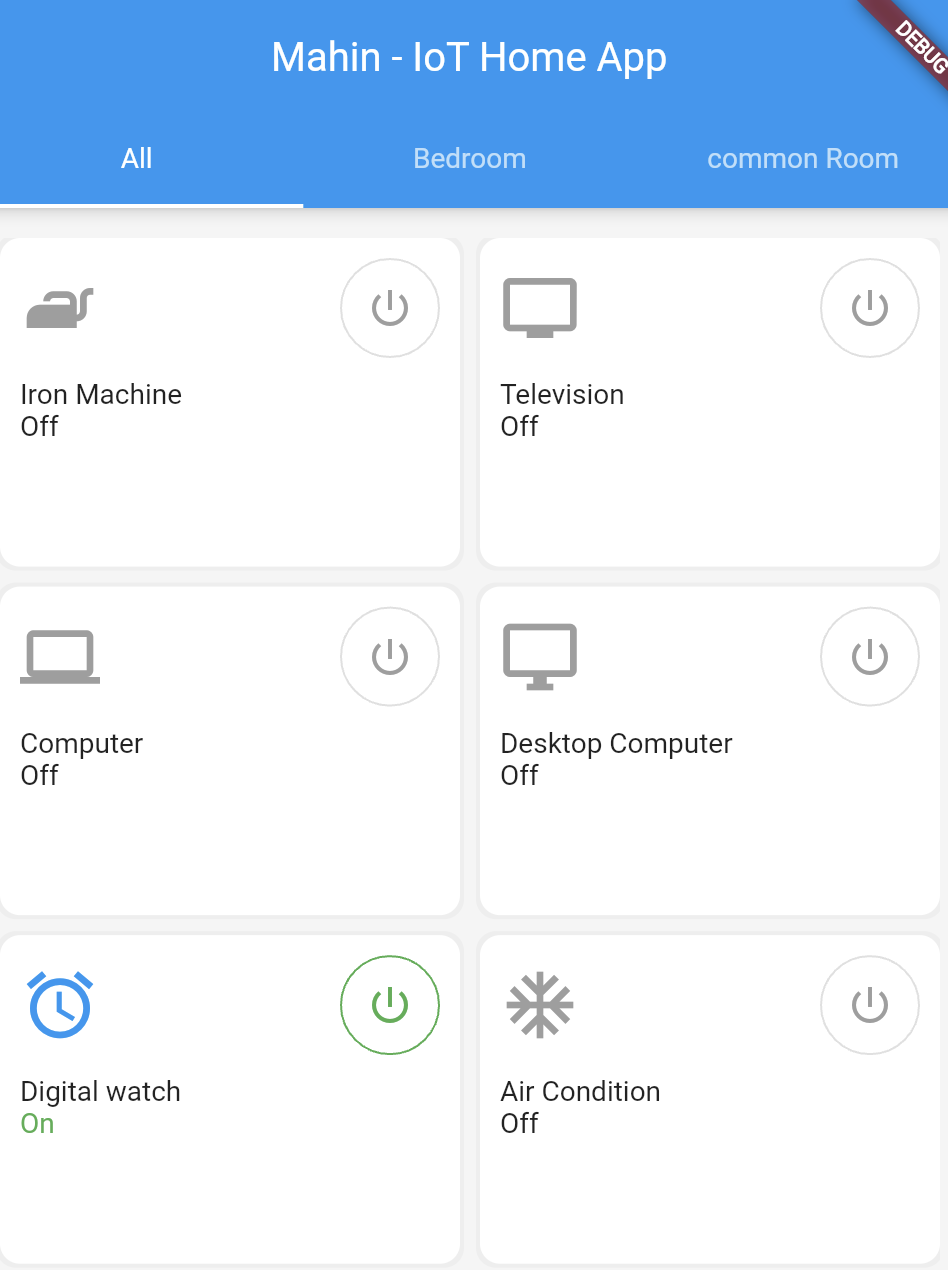
Task: Toggle the Television power button
Action: pos(869,308)
